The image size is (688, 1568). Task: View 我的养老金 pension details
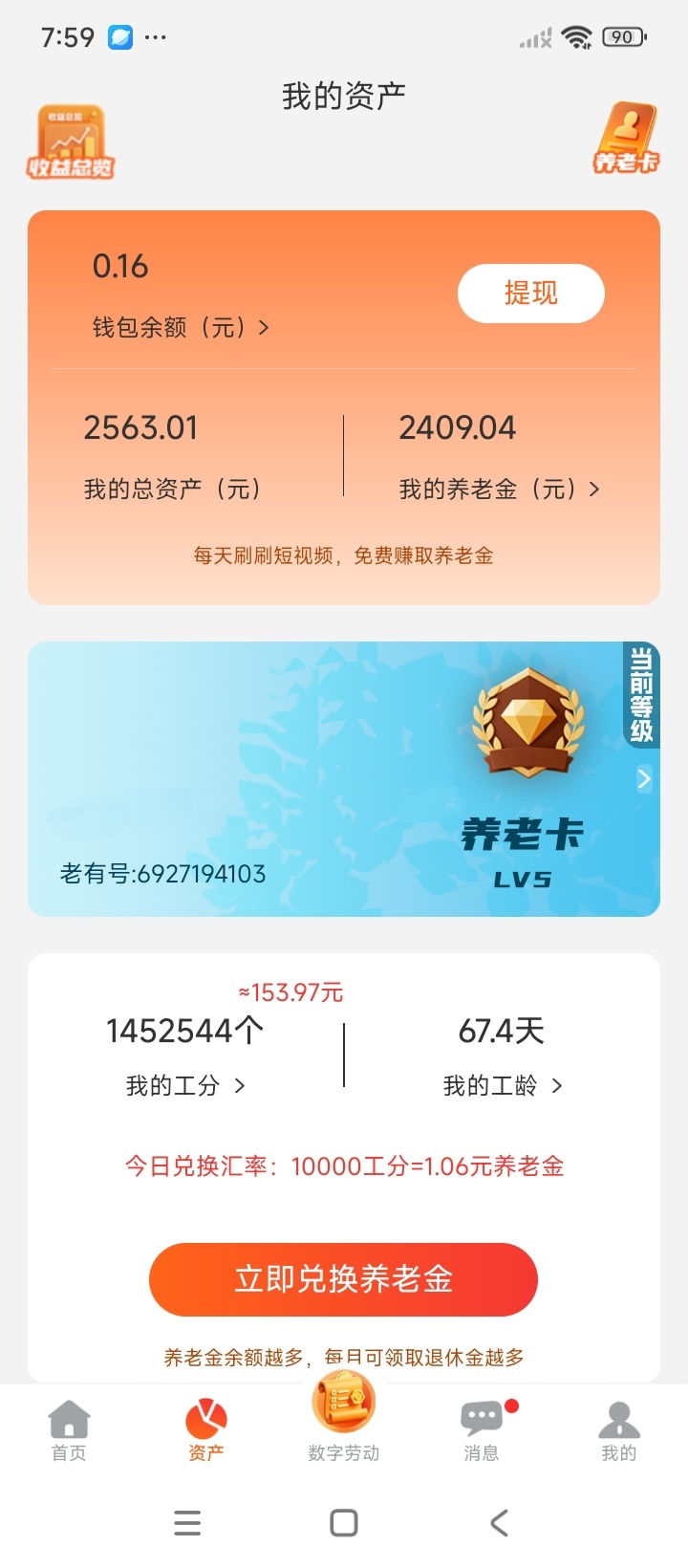(499, 490)
